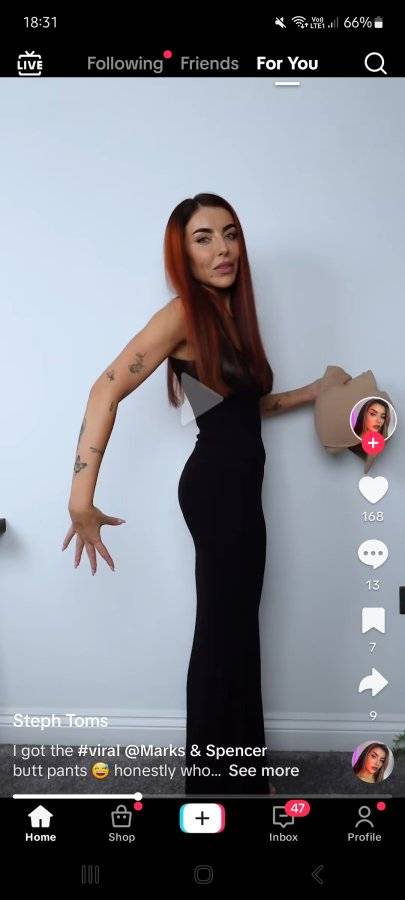Select the For You tab
This screenshot has width=405, height=900.
[x=287, y=63]
